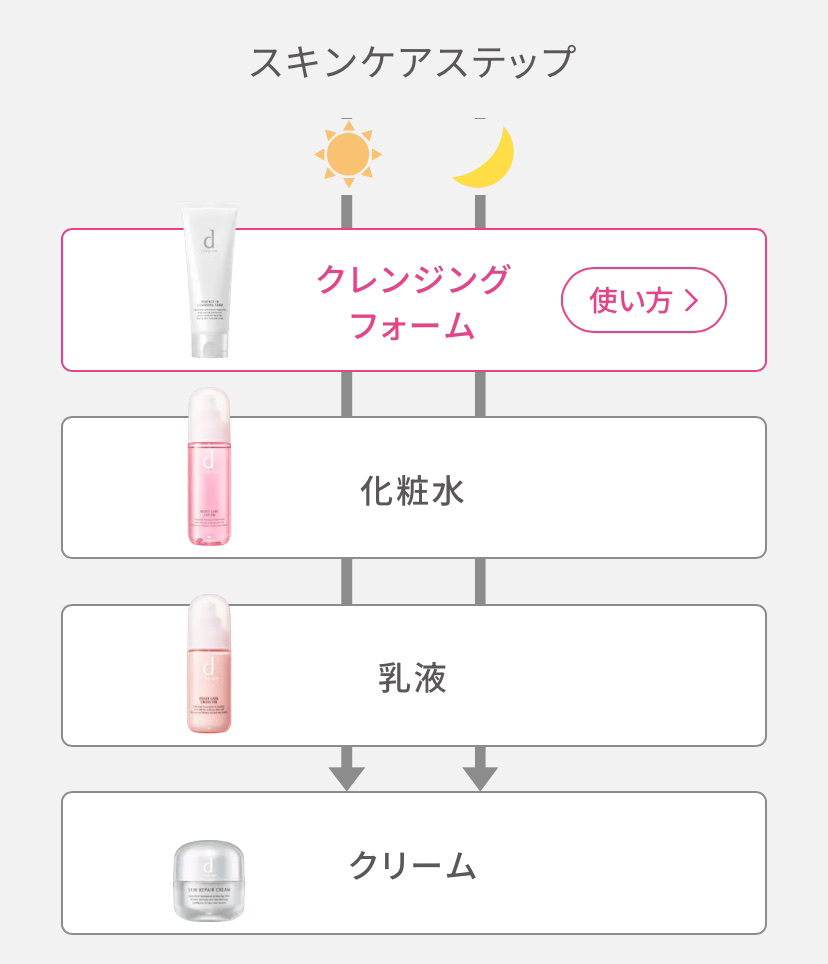Click the arrow connecting 化粧水 and 乳液
The width and height of the screenshot is (828, 964).
[347, 578]
